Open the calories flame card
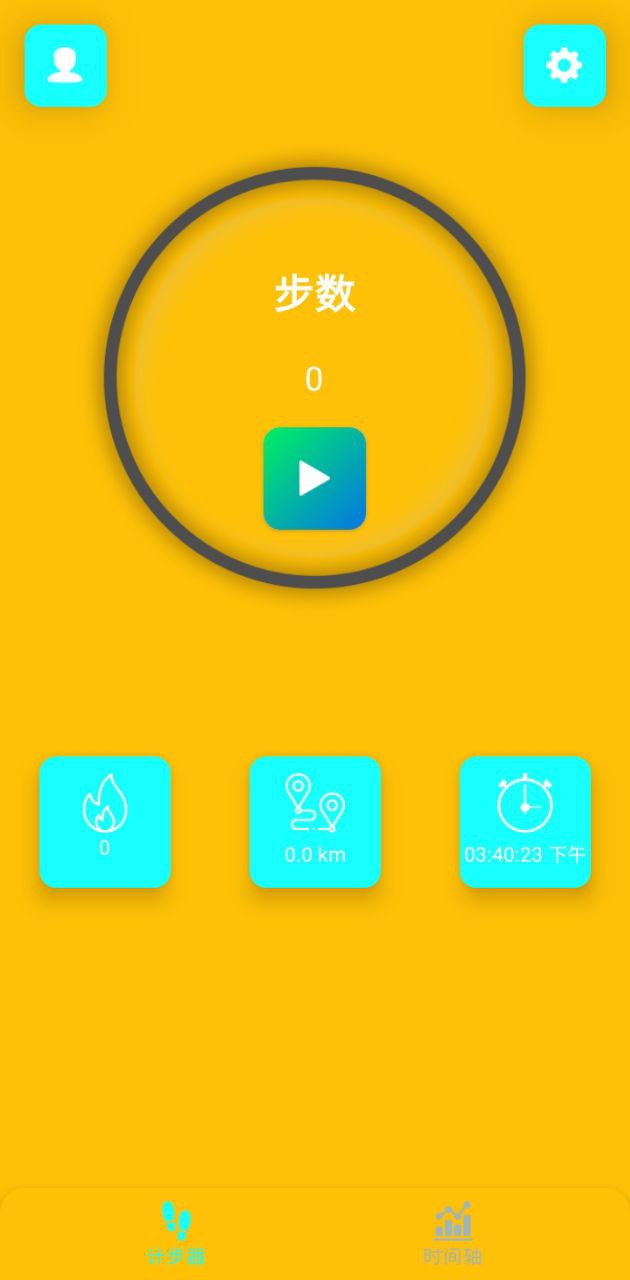The image size is (630, 1280). click(x=105, y=821)
